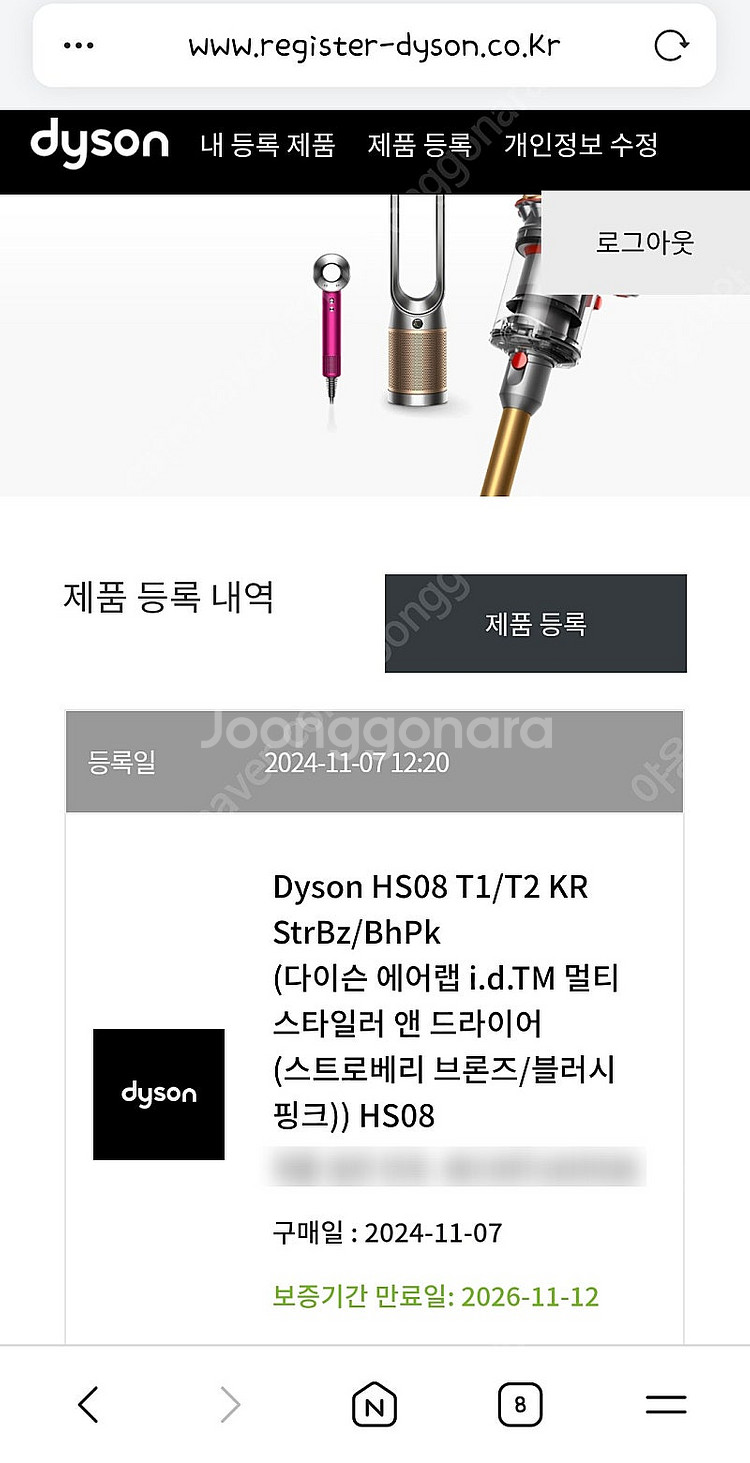This screenshot has height=1463, width=750.
Task: Open the browser's hamburger menu
Action: coord(665,1405)
